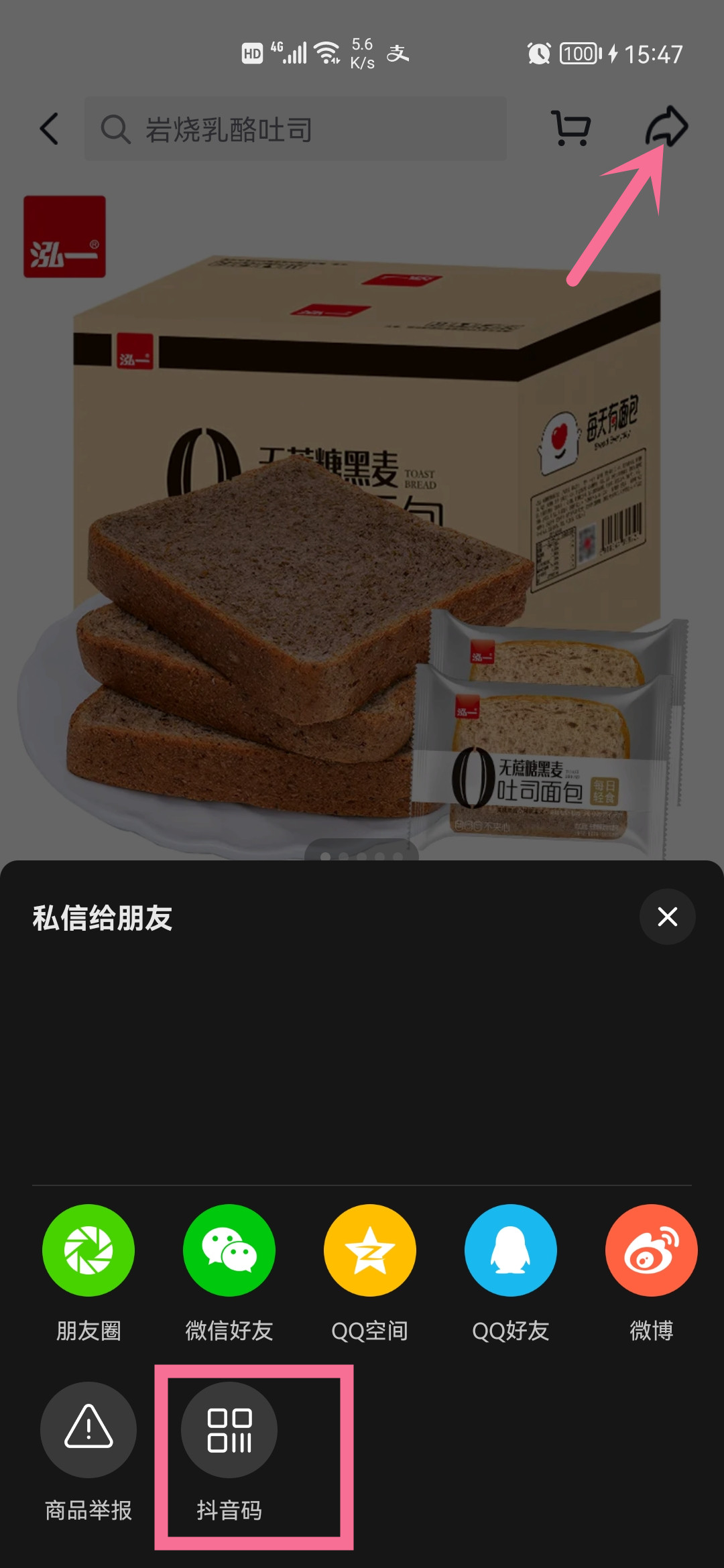Share to QQ空间
Screen dimensions: 724x1568
369,1250
